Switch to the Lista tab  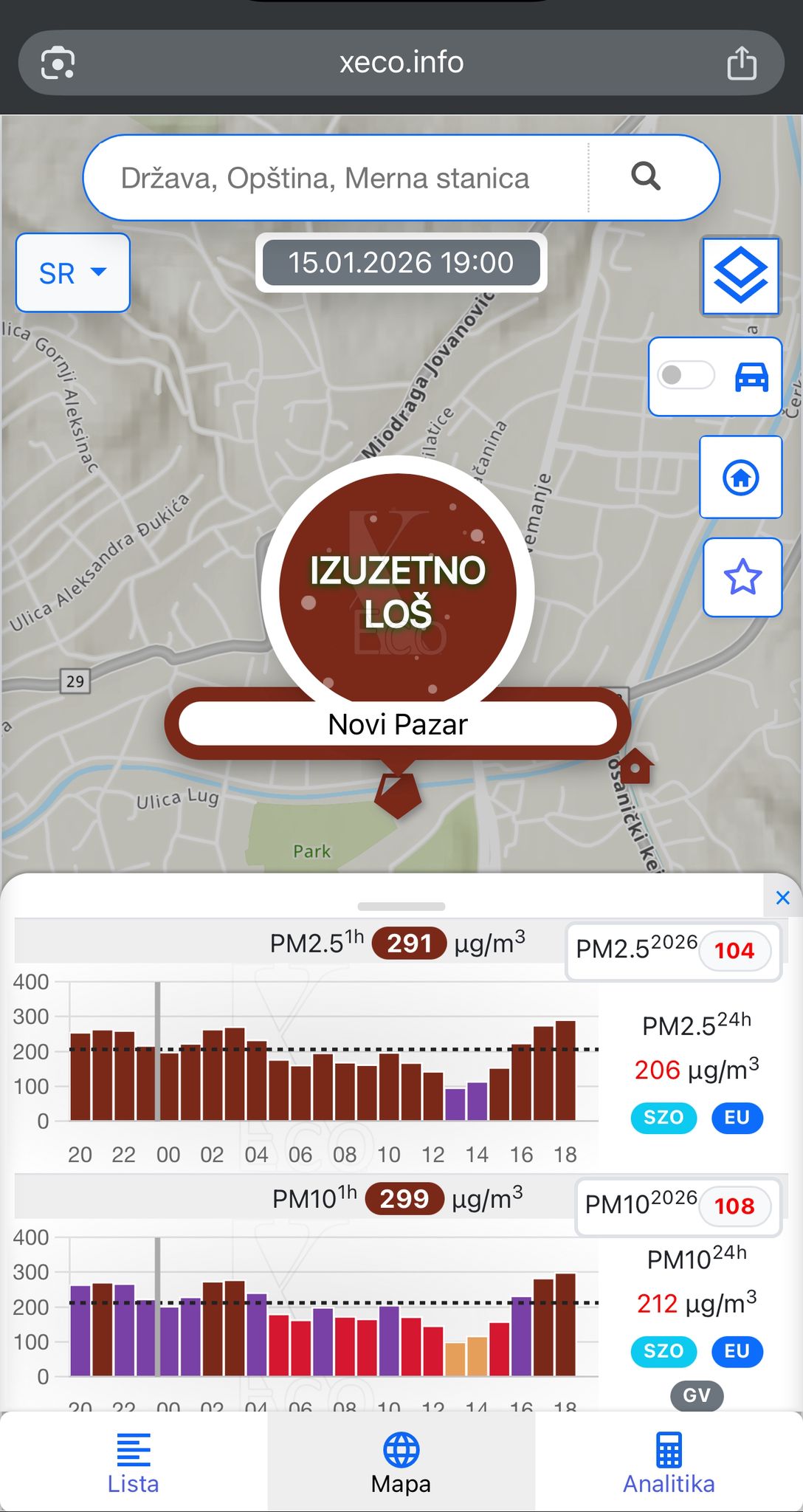coord(134,1463)
